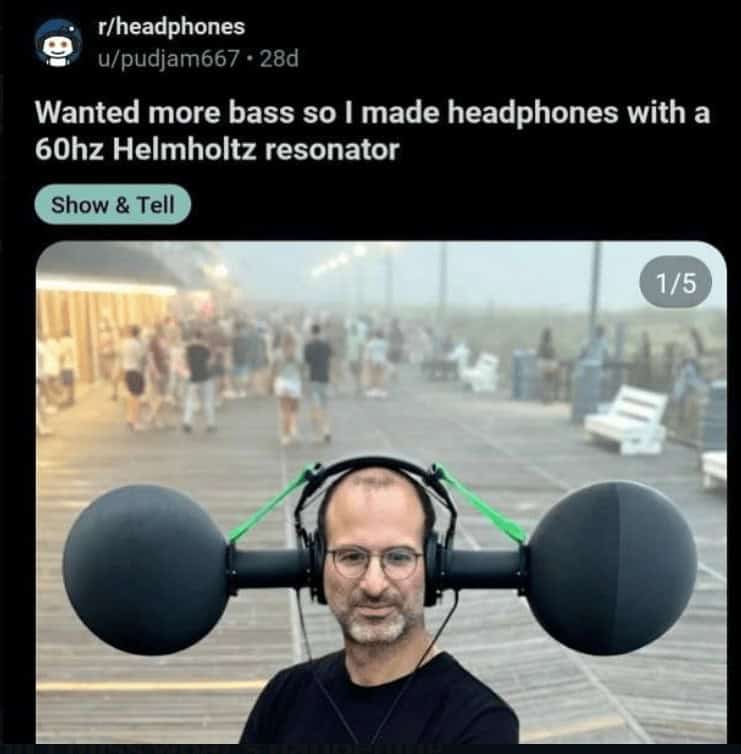Filter by the Show & Tell flair
This screenshot has height=754, width=741.
tap(112, 205)
